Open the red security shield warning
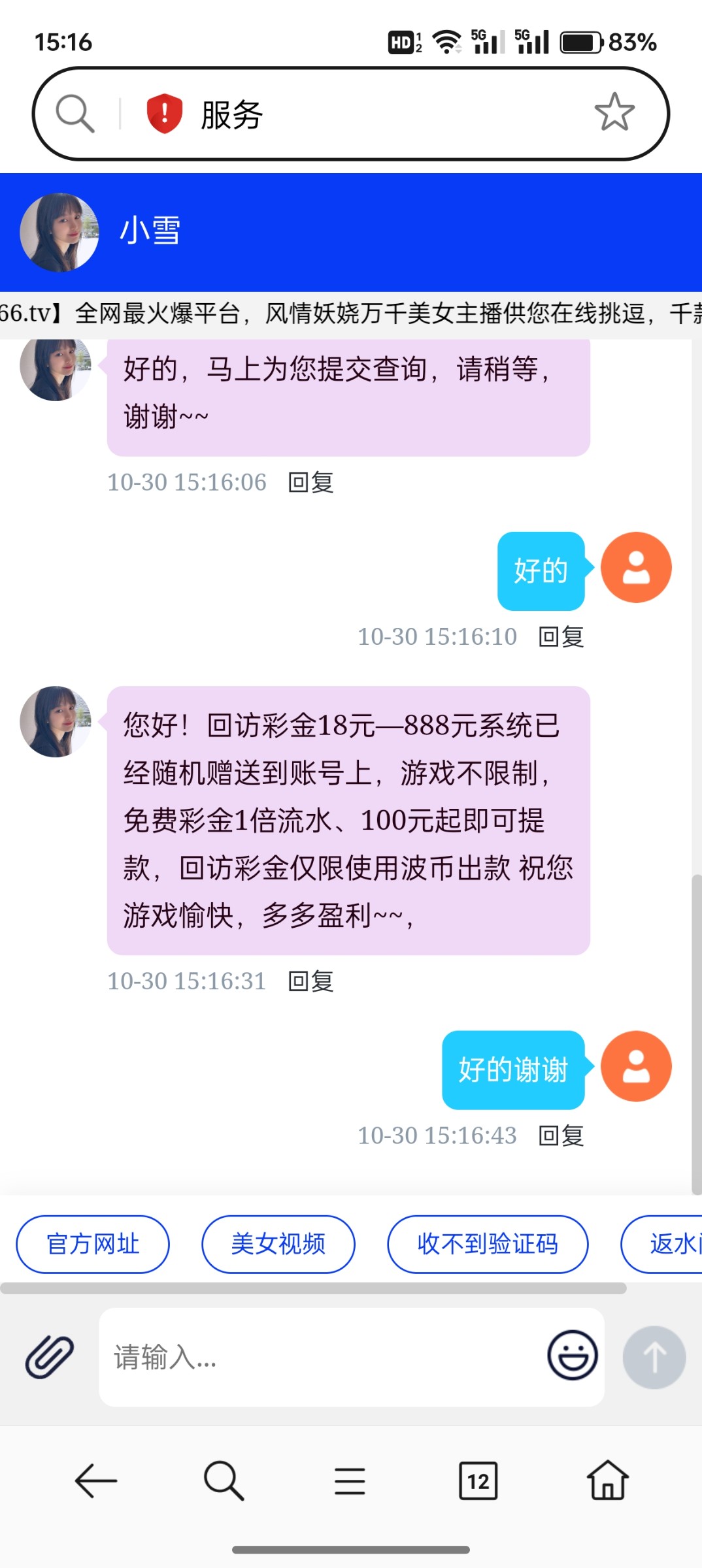Viewport: 702px width, 1568px height. click(x=164, y=114)
